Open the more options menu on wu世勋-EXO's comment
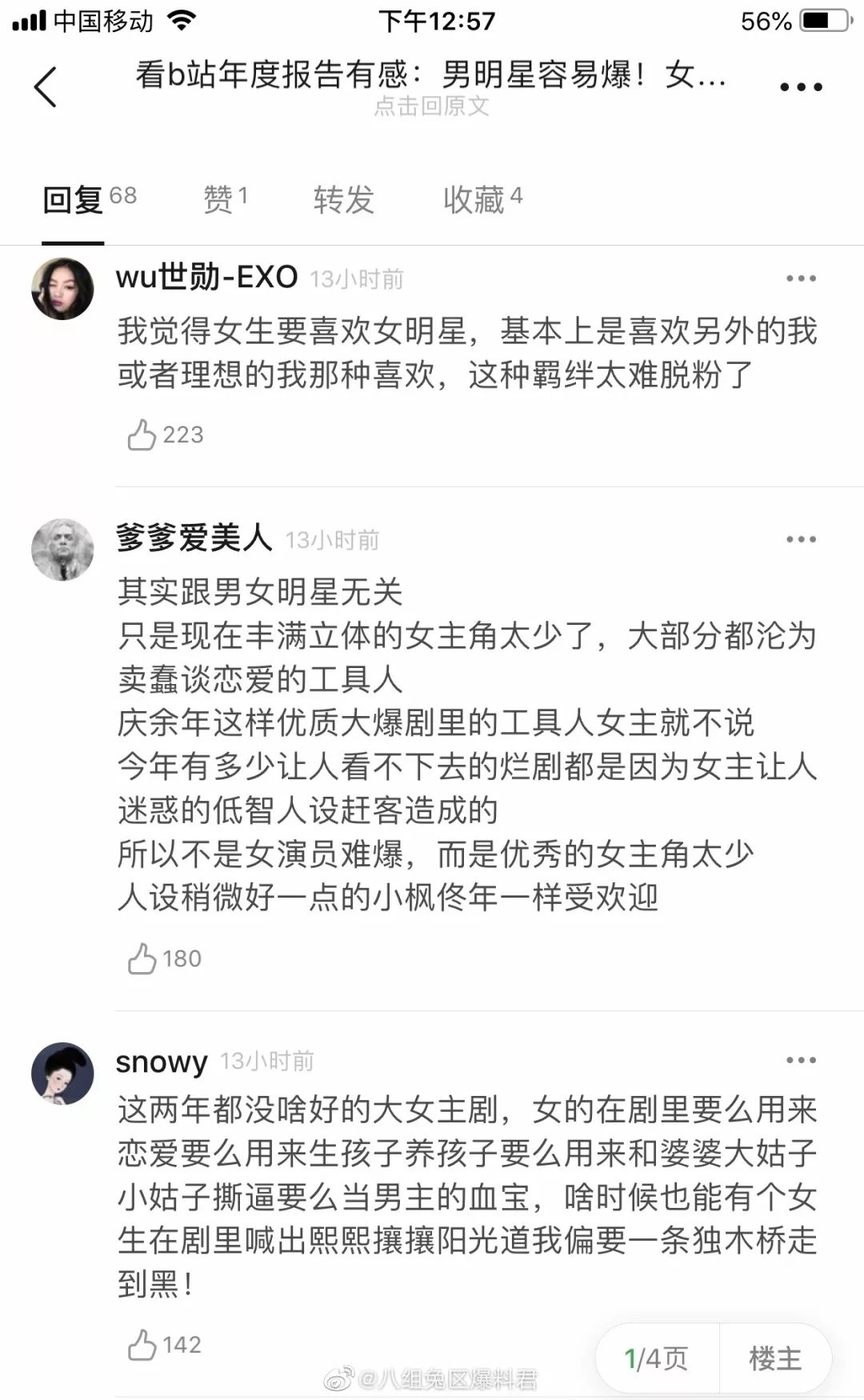The height and width of the screenshot is (1400, 864). click(x=801, y=278)
